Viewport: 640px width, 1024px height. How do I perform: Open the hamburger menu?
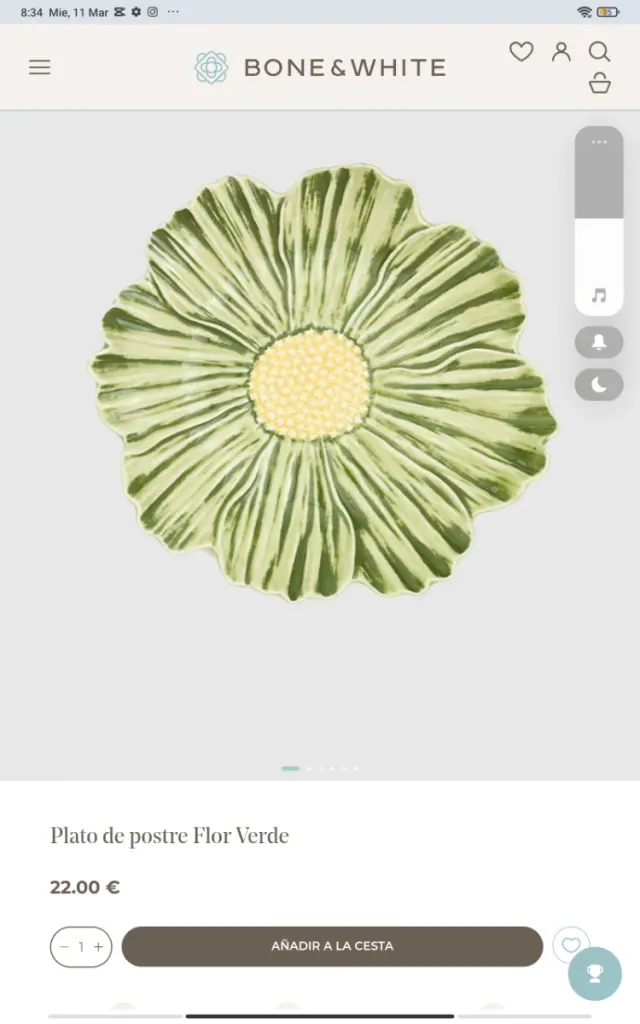pos(39,67)
